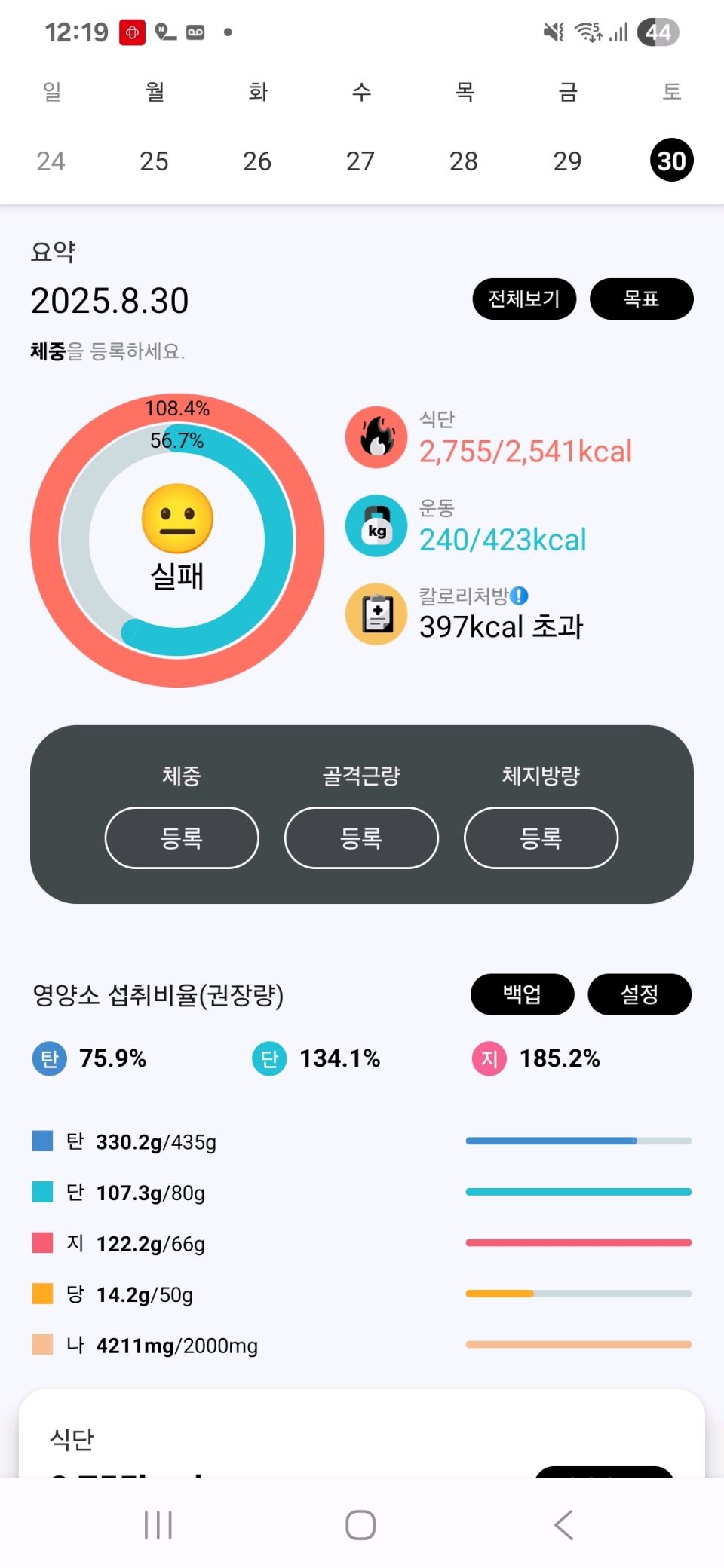Select date 24 in the week calendar

51,161
